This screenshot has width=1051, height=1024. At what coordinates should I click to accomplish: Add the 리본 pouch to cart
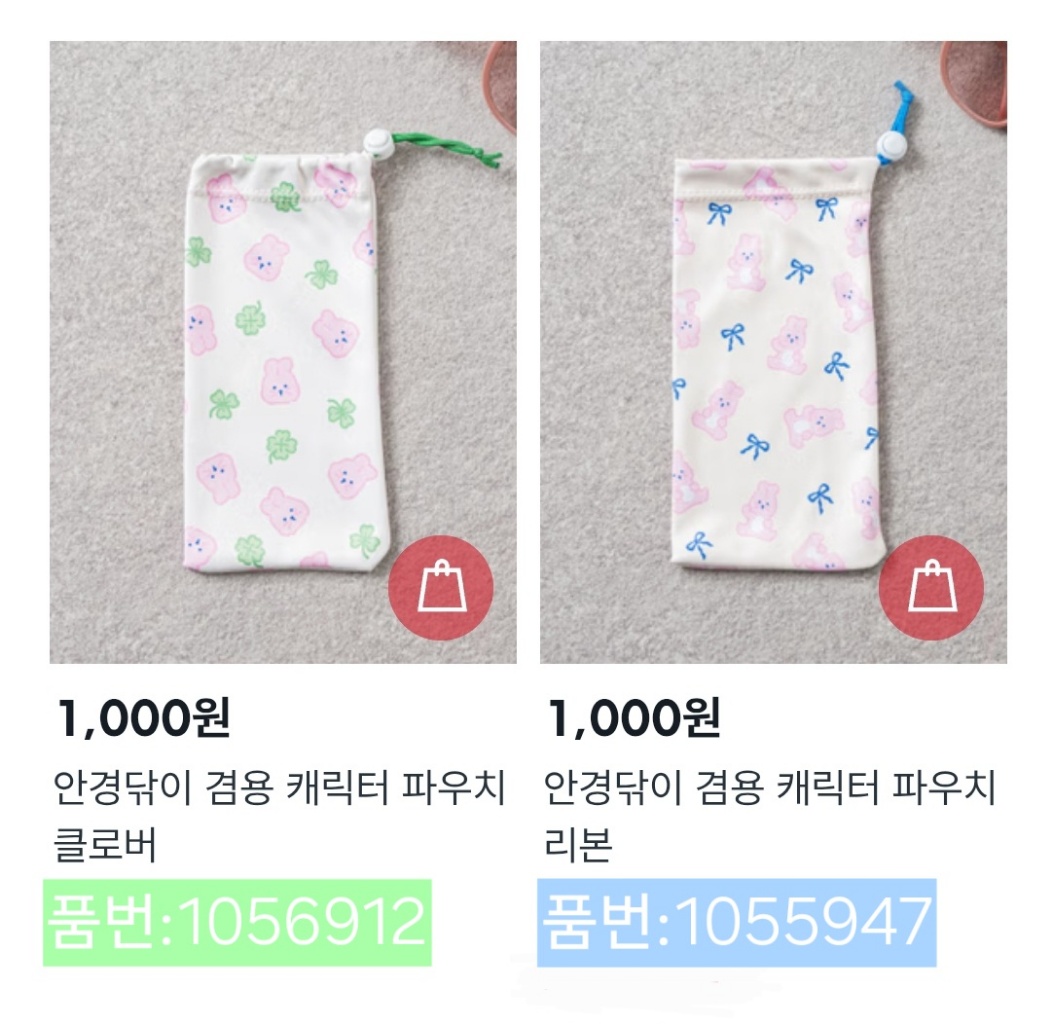[931, 588]
